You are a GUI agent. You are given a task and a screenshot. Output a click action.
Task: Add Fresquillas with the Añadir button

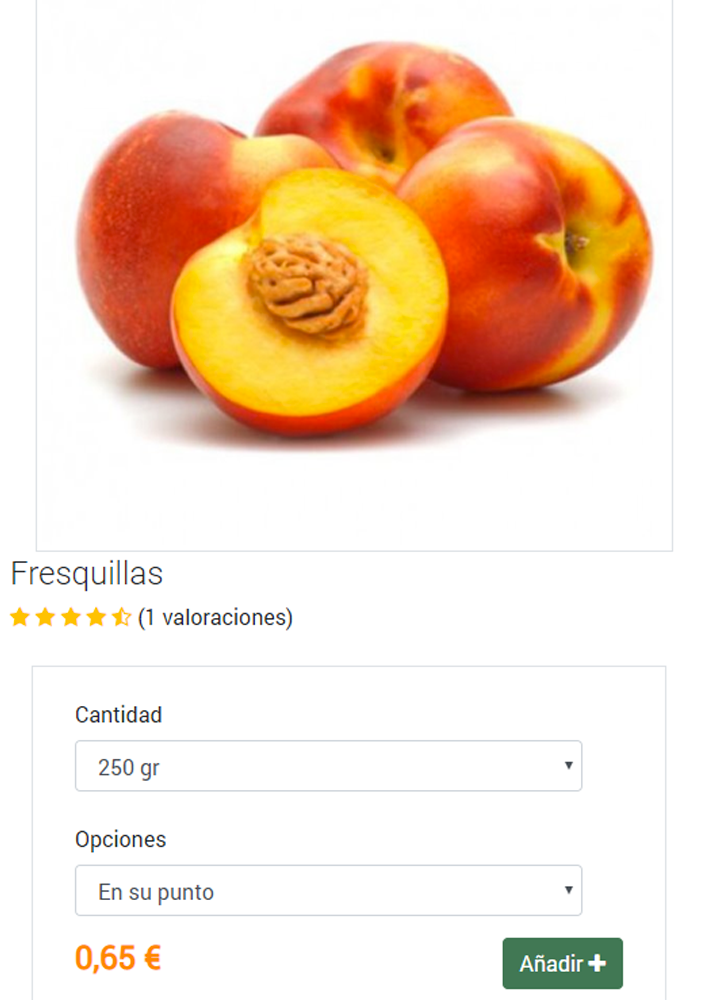tap(562, 963)
